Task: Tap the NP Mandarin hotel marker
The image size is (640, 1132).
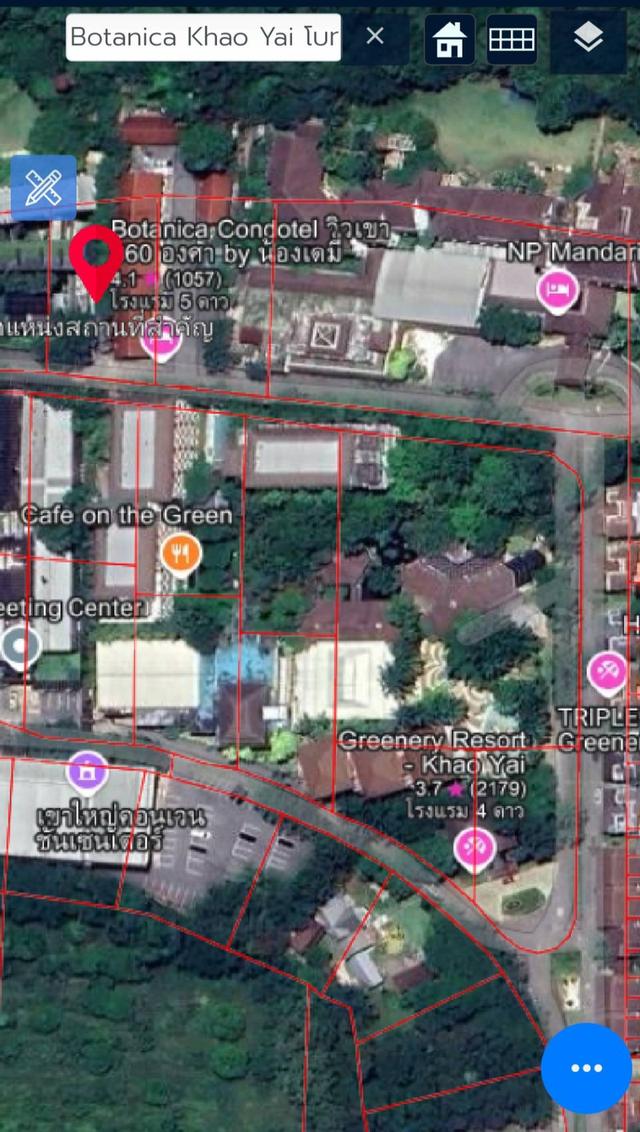Action: (x=558, y=290)
